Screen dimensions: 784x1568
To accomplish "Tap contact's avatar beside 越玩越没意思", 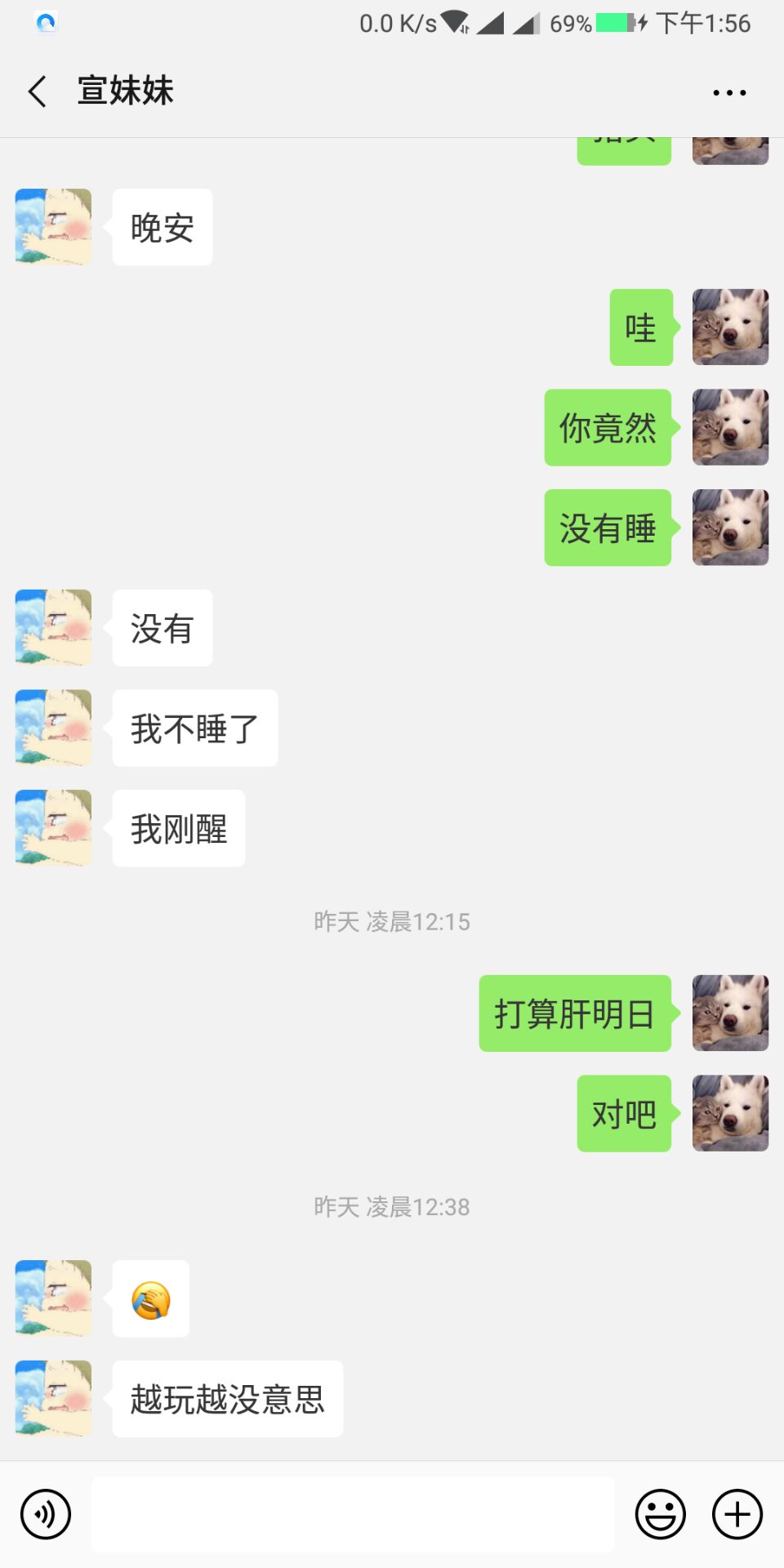I will [x=53, y=1398].
